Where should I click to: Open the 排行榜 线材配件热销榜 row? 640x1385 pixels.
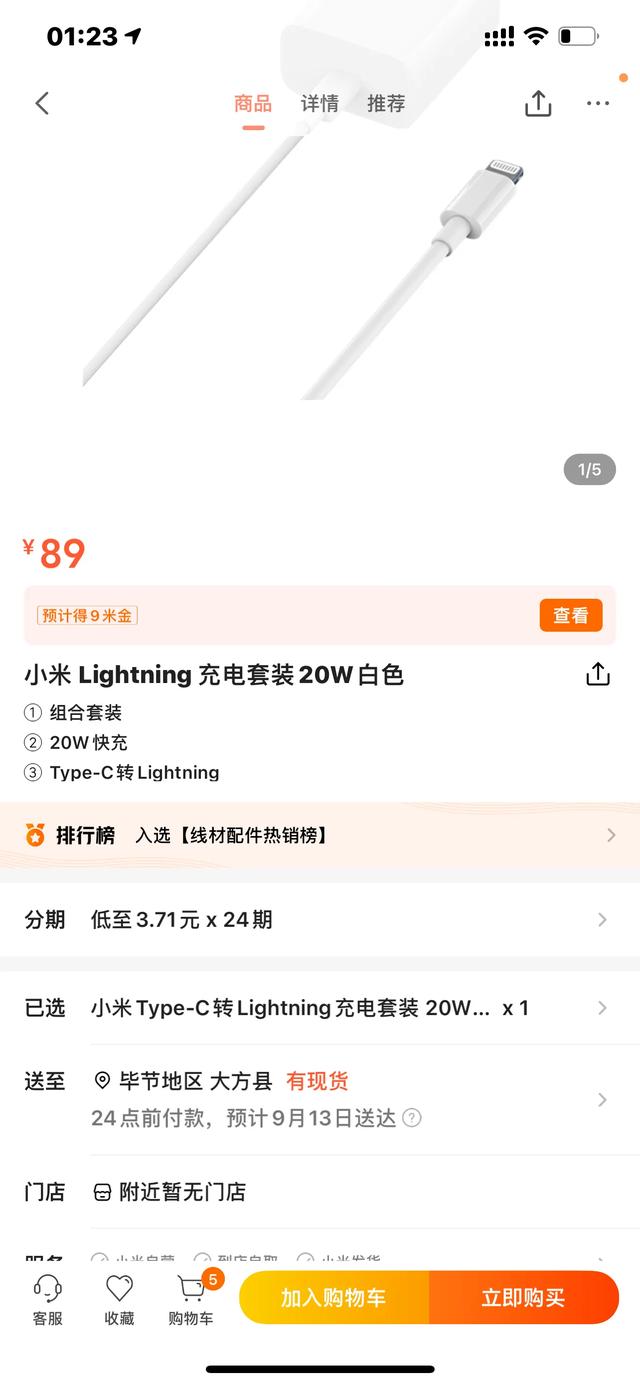pos(320,835)
